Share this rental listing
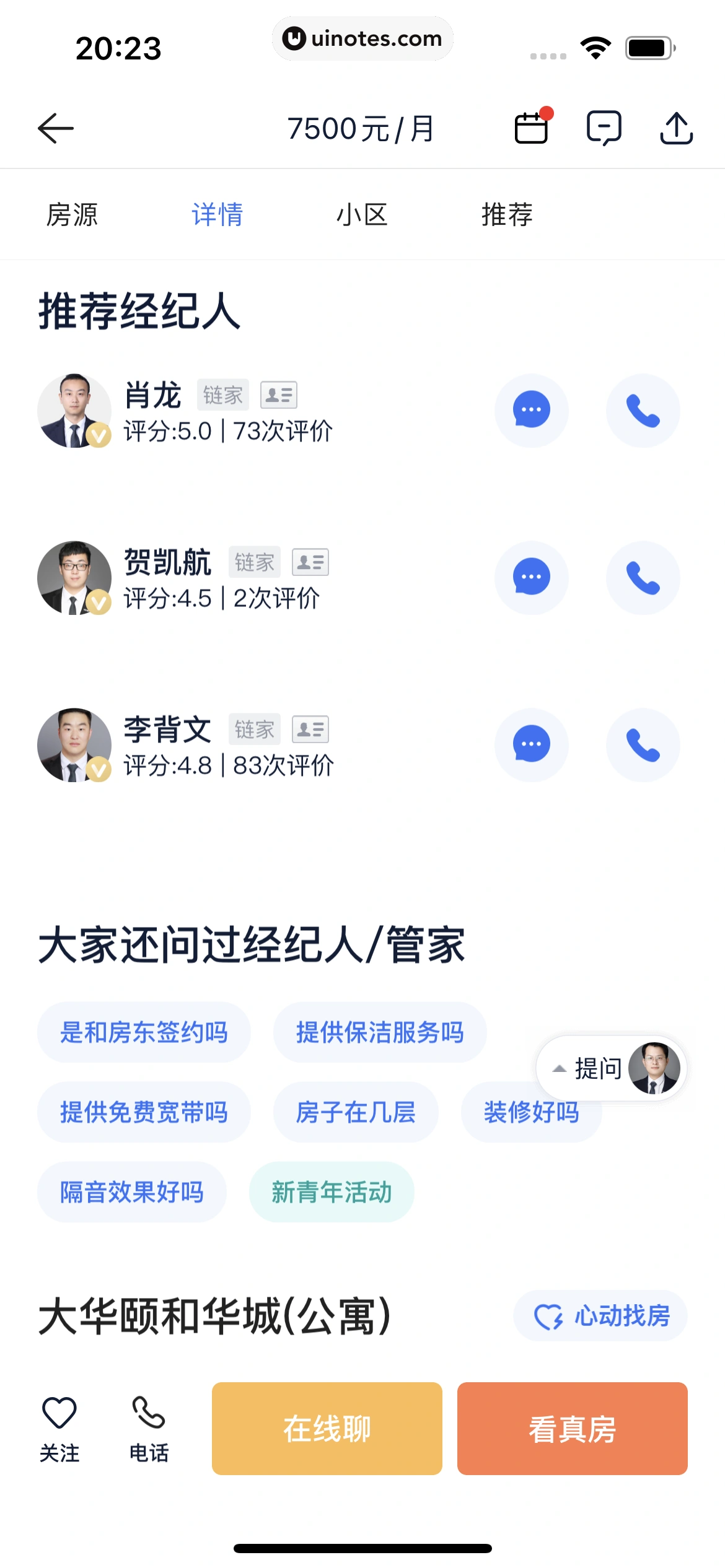725x1568 pixels. 676,128
